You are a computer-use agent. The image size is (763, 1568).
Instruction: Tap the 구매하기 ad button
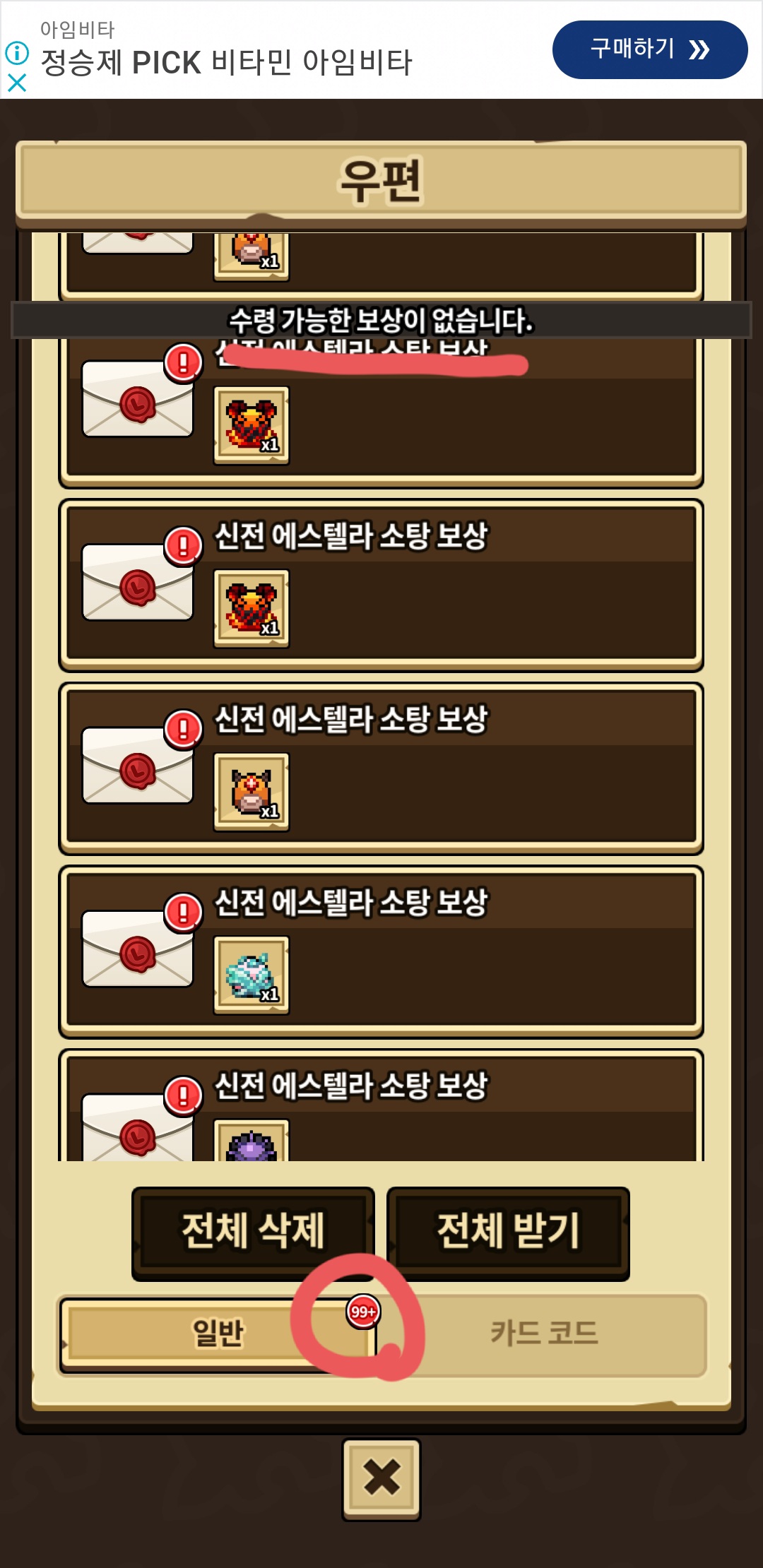pyautogui.click(x=649, y=49)
